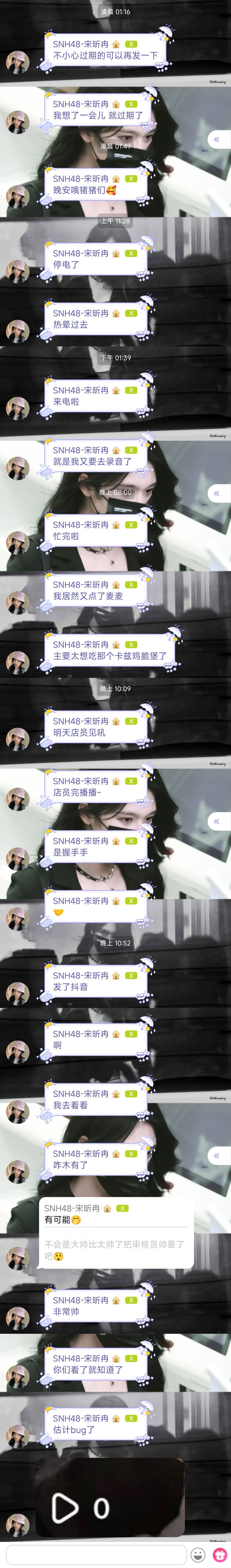Open the gift icon
The height and width of the screenshot is (1568, 231).
[219, 1554]
